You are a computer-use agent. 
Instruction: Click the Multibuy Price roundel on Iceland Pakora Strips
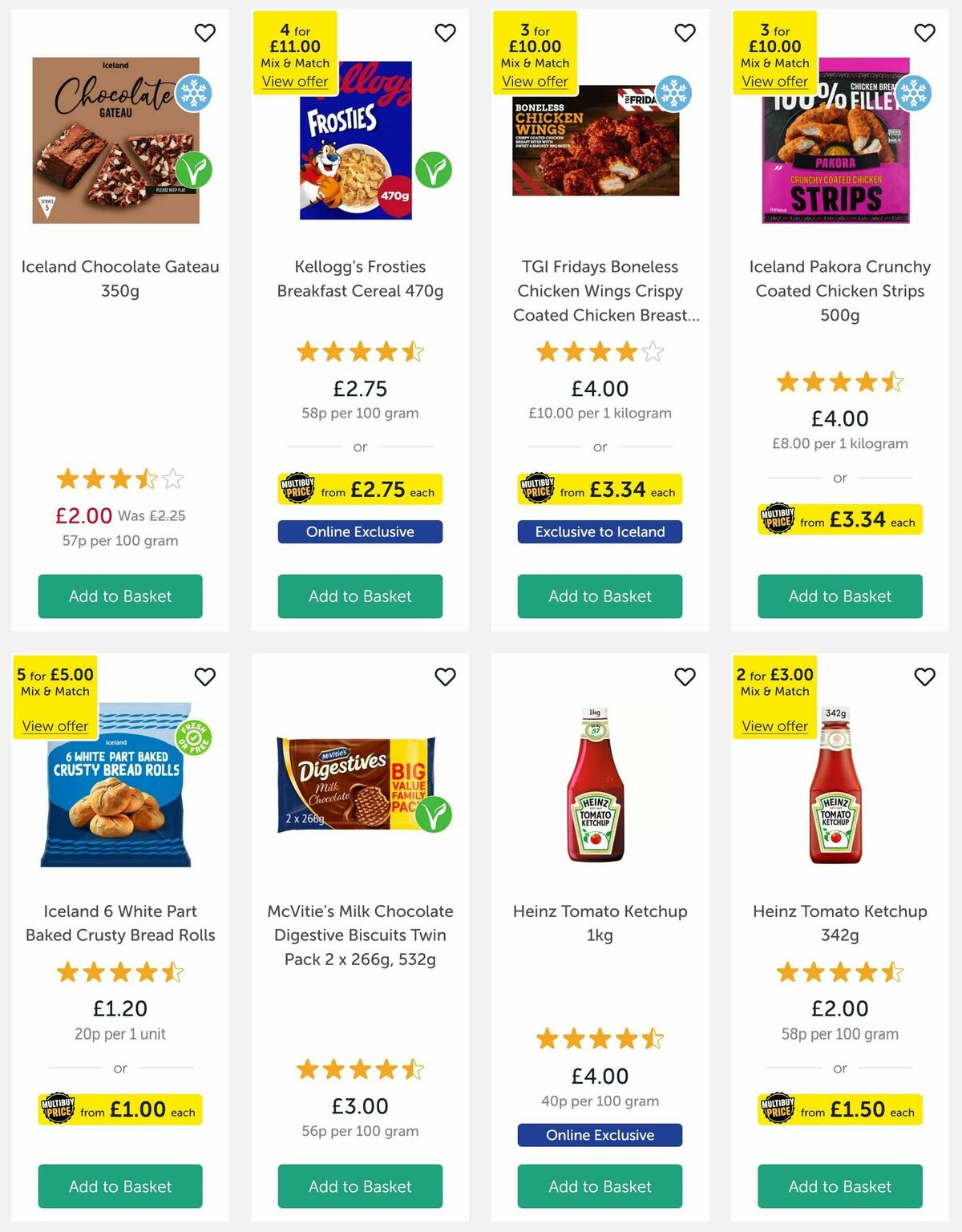778,519
